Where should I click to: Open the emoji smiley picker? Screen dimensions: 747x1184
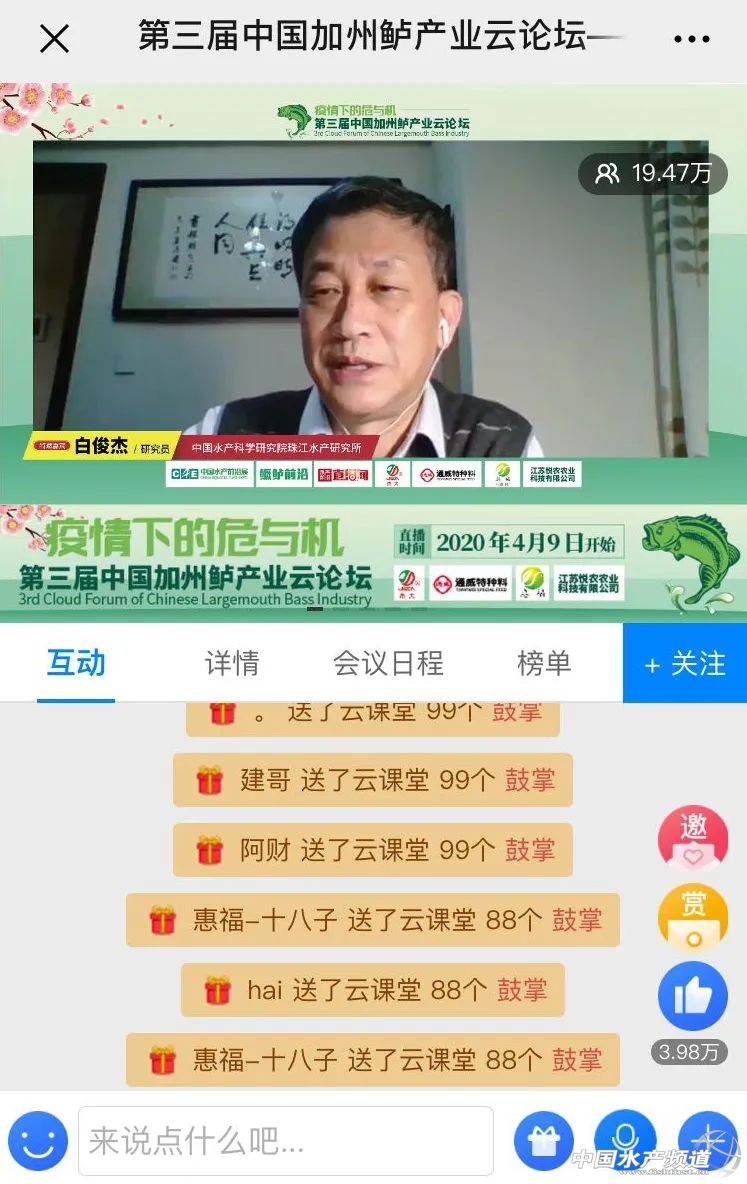pos(38,1141)
